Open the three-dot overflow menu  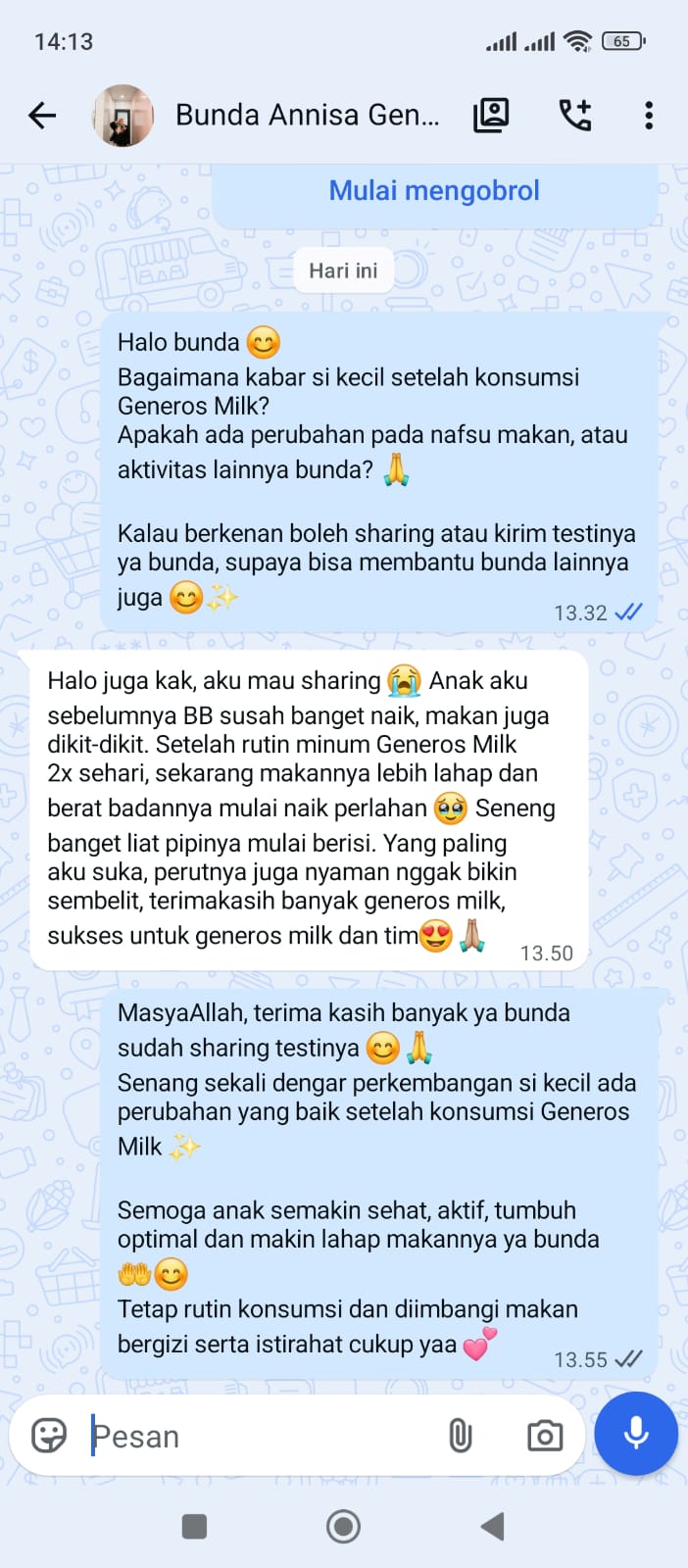point(649,116)
